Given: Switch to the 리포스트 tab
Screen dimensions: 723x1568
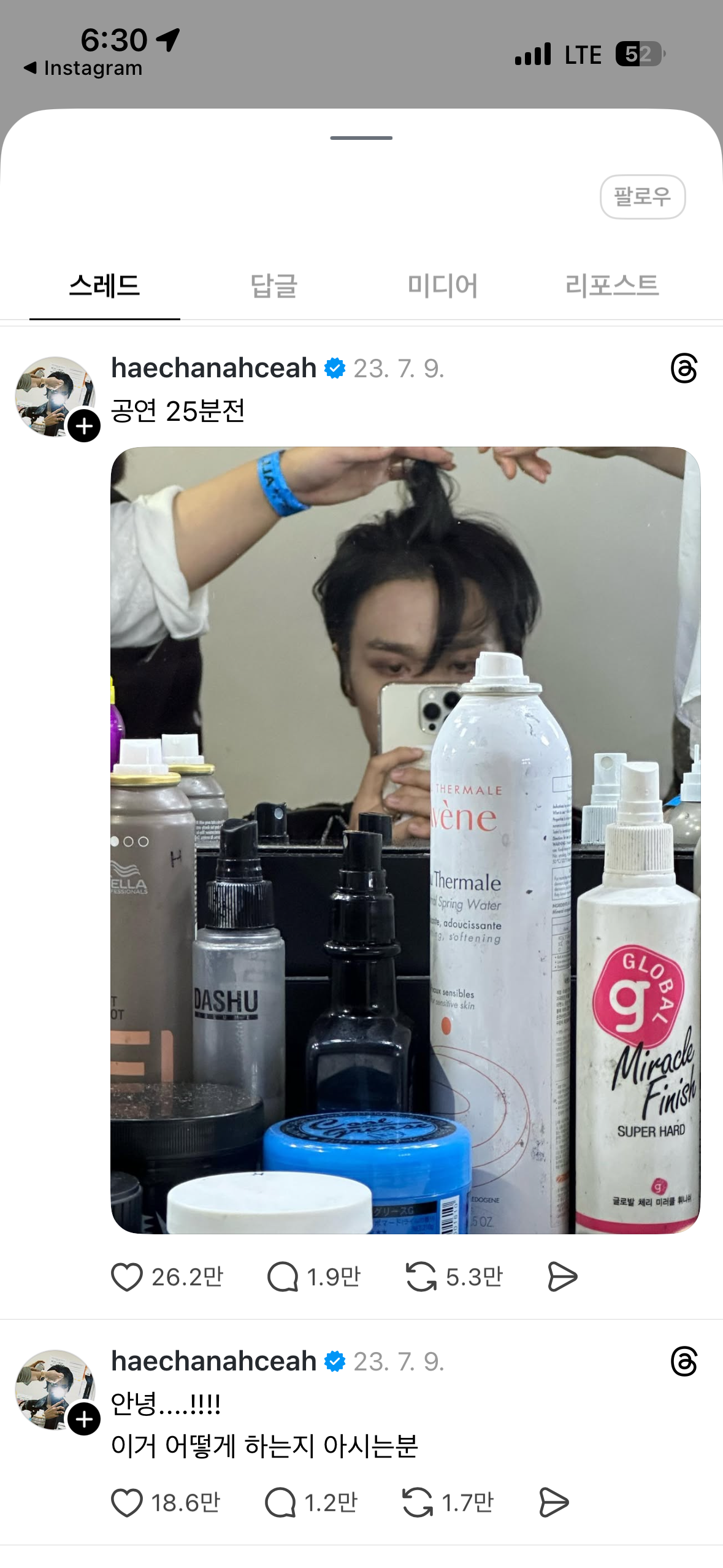Looking at the screenshot, I should 611,286.
